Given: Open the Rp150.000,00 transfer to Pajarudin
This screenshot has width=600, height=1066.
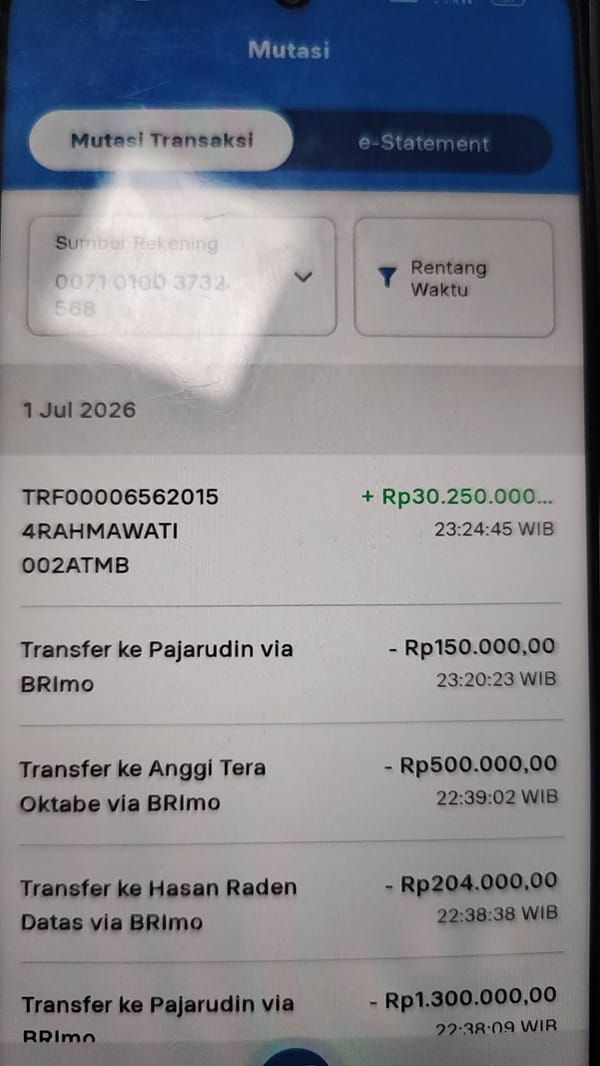Looking at the screenshot, I should click(x=291, y=664).
